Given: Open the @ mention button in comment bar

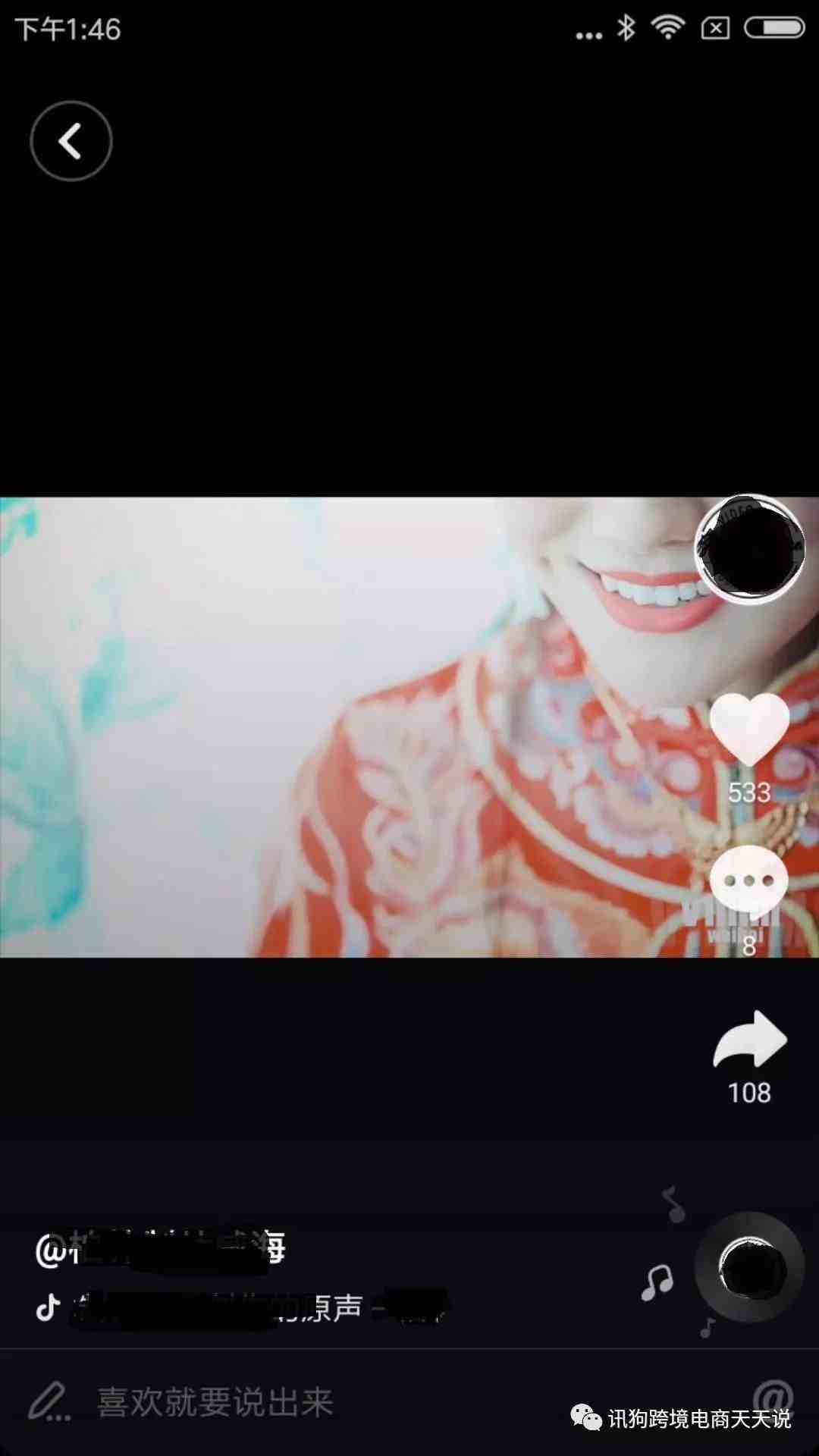Looking at the screenshot, I should pyautogui.click(x=773, y=1395).
